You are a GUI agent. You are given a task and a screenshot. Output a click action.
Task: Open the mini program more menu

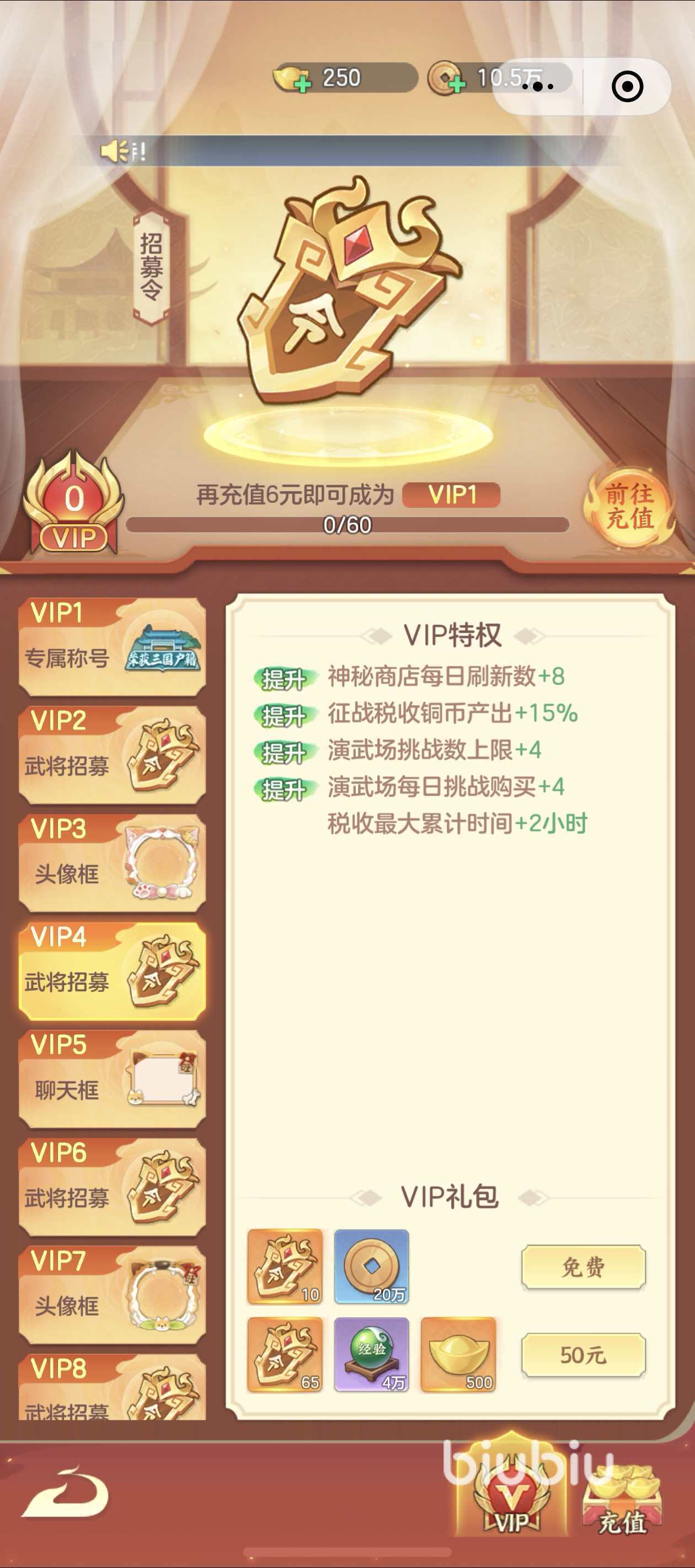[538, 87]
